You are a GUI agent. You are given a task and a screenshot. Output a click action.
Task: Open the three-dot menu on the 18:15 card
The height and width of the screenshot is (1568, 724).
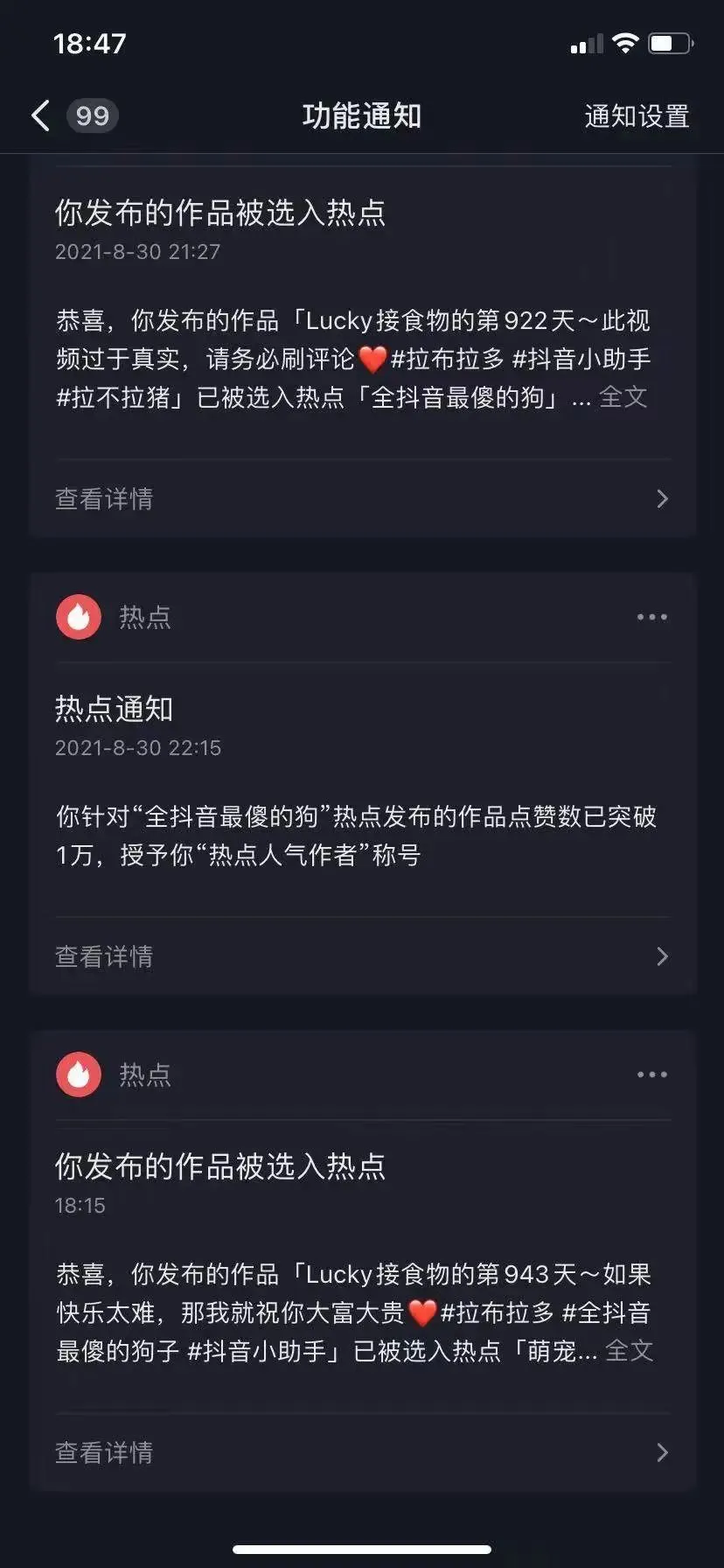[652, 1074]
